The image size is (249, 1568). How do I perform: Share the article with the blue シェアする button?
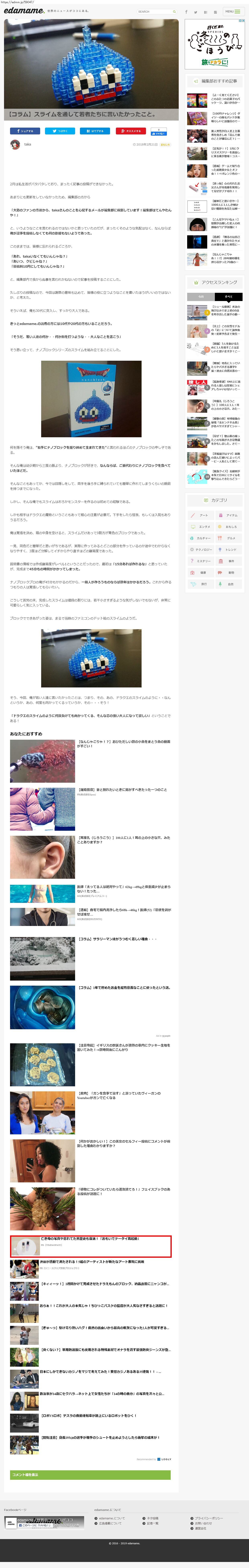pyautogui.click(x=25, y=131)
